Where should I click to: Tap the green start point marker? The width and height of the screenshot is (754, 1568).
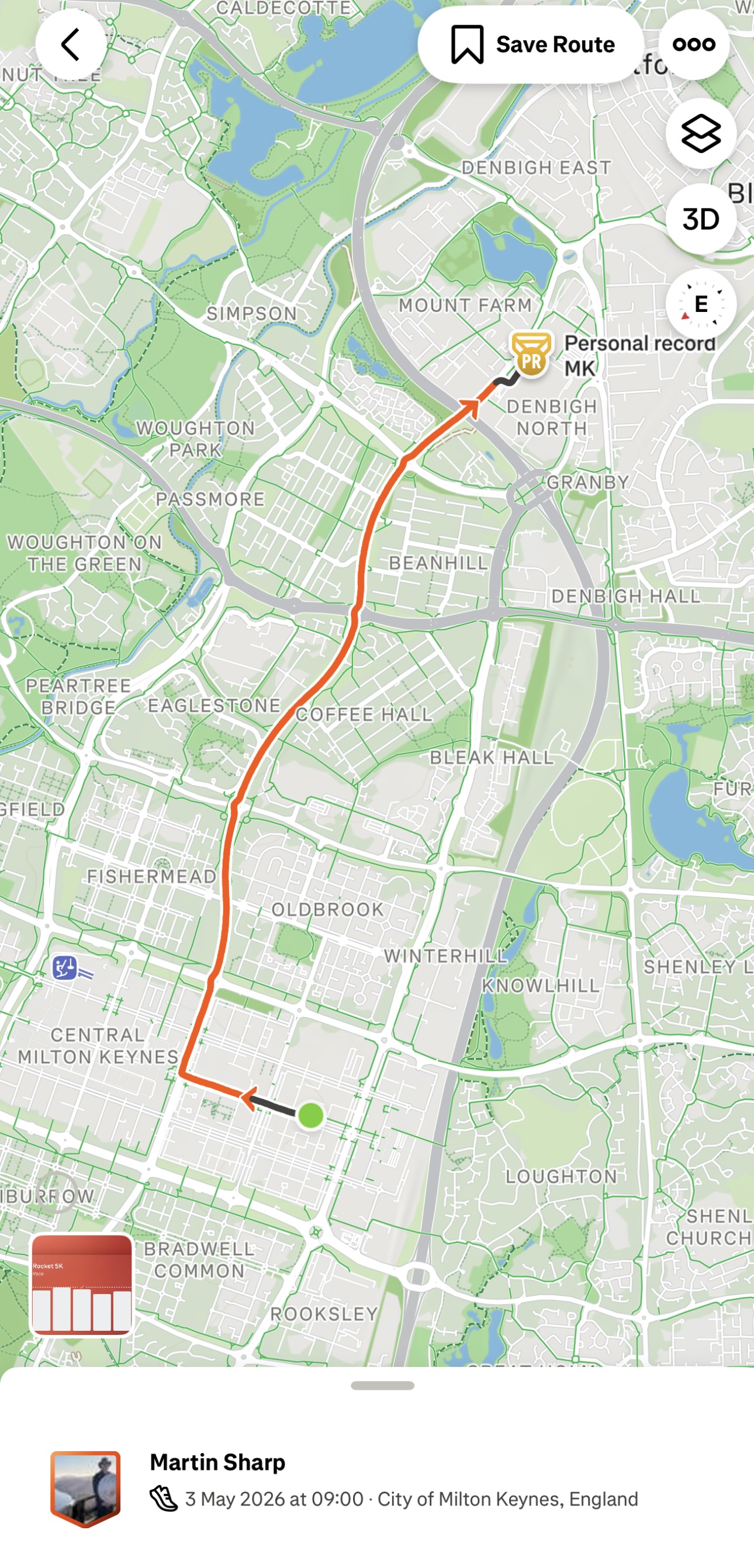click(311, 1116)
